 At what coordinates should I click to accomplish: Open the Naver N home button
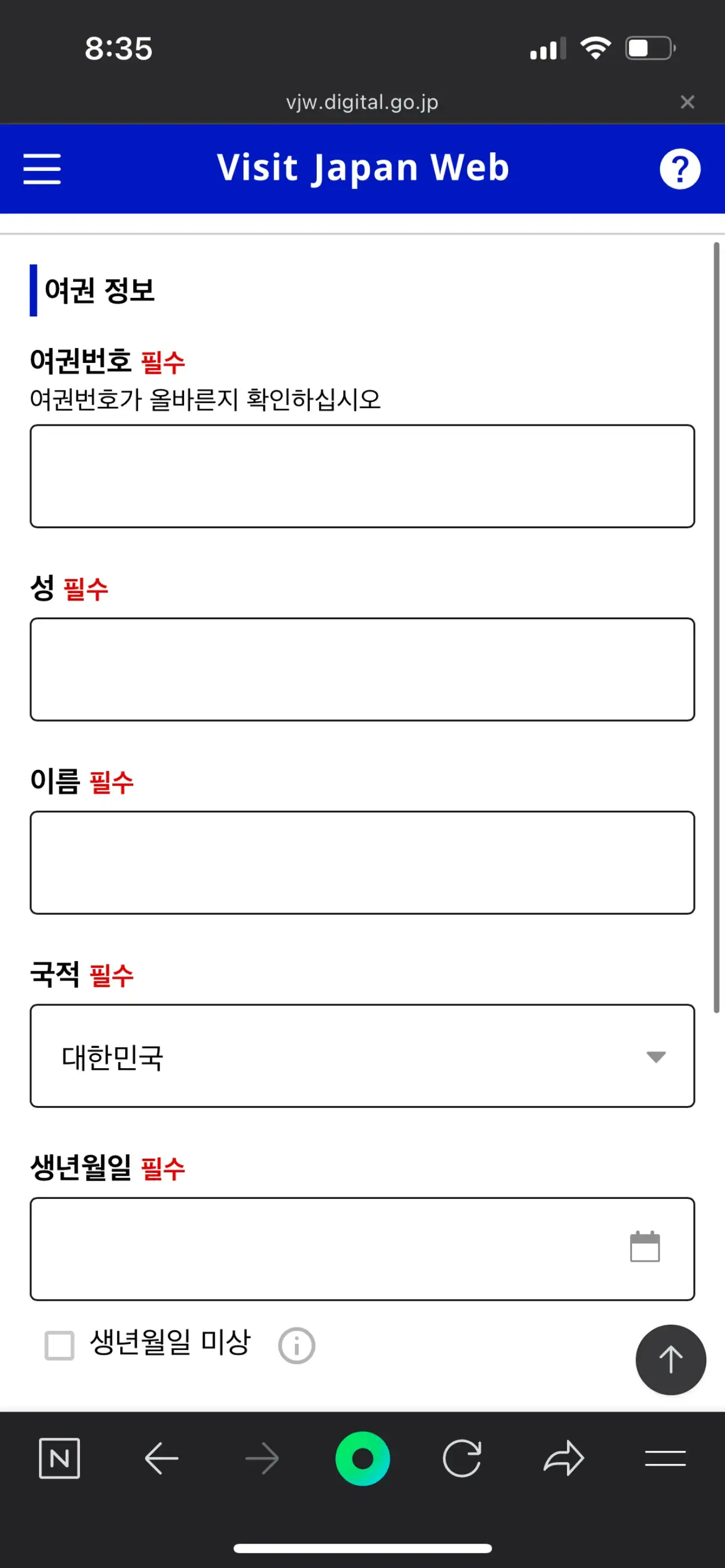[x=59, y=1458]
